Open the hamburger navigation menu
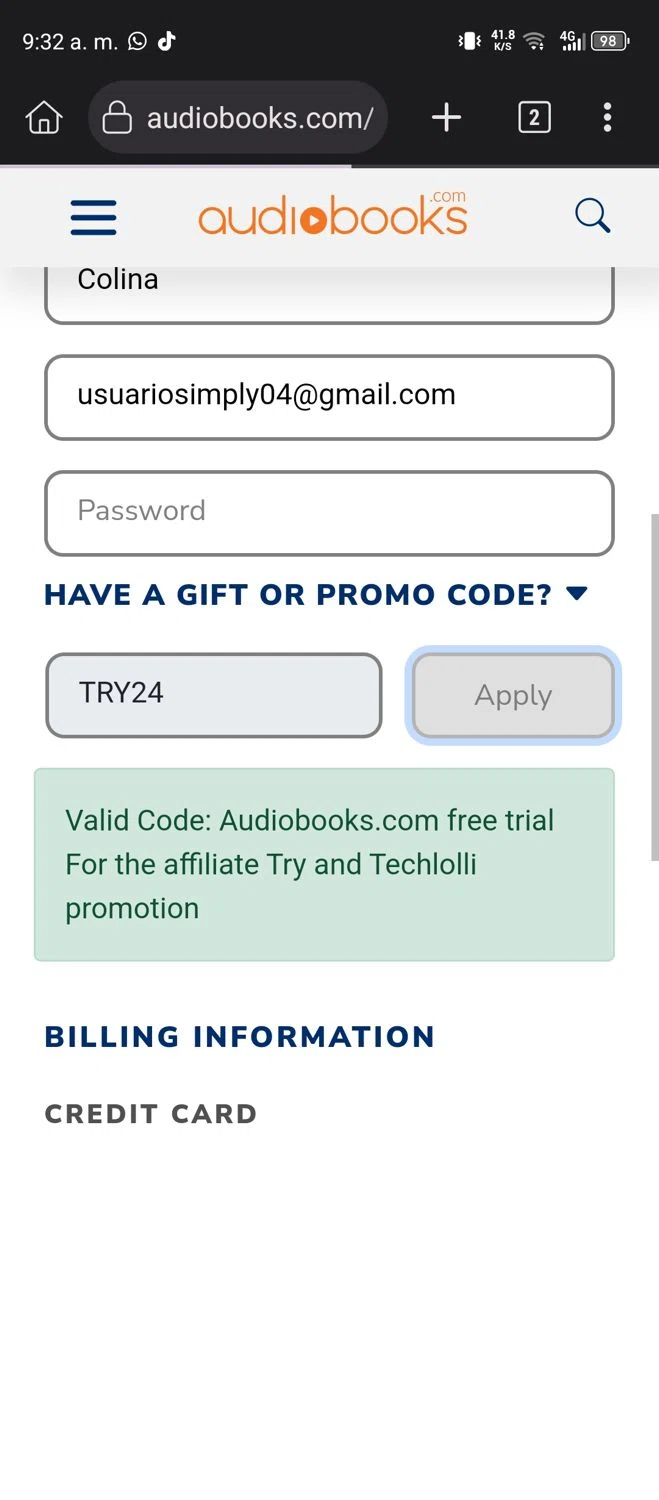This screenshot has height=1500, width=659. point(93,217)
